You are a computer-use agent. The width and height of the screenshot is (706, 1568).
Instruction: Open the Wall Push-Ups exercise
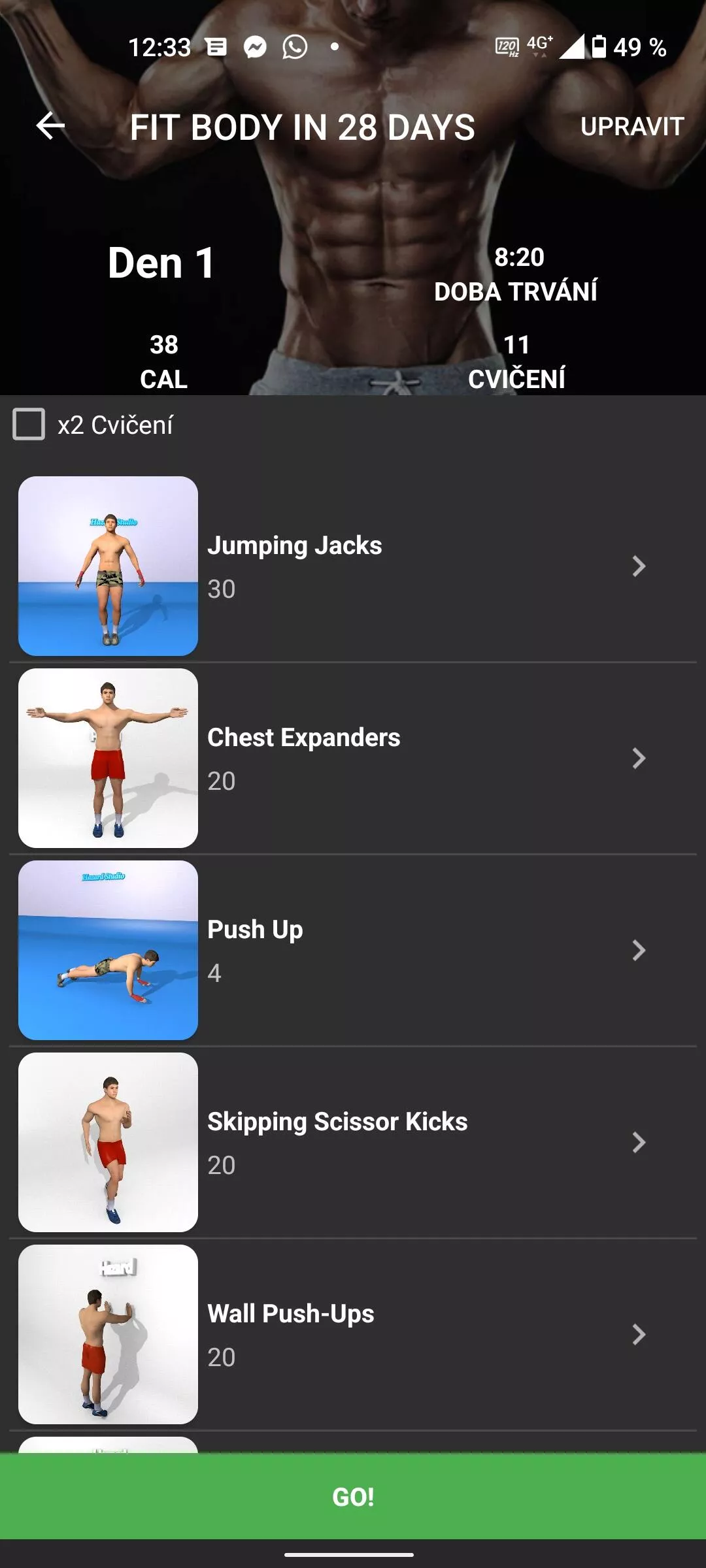[353, 1335]
